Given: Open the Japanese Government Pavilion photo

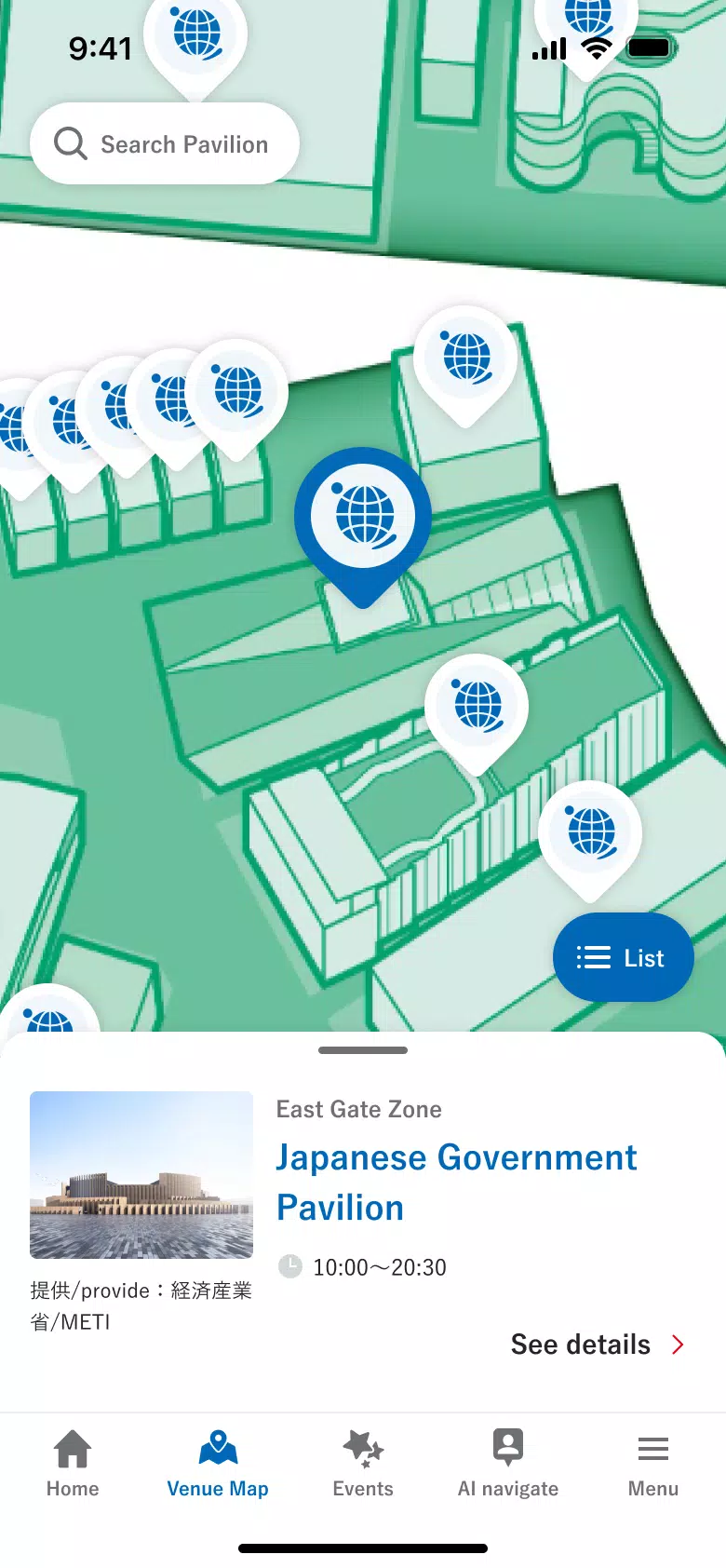Looking at the screenshot, I should point(141,1174).
